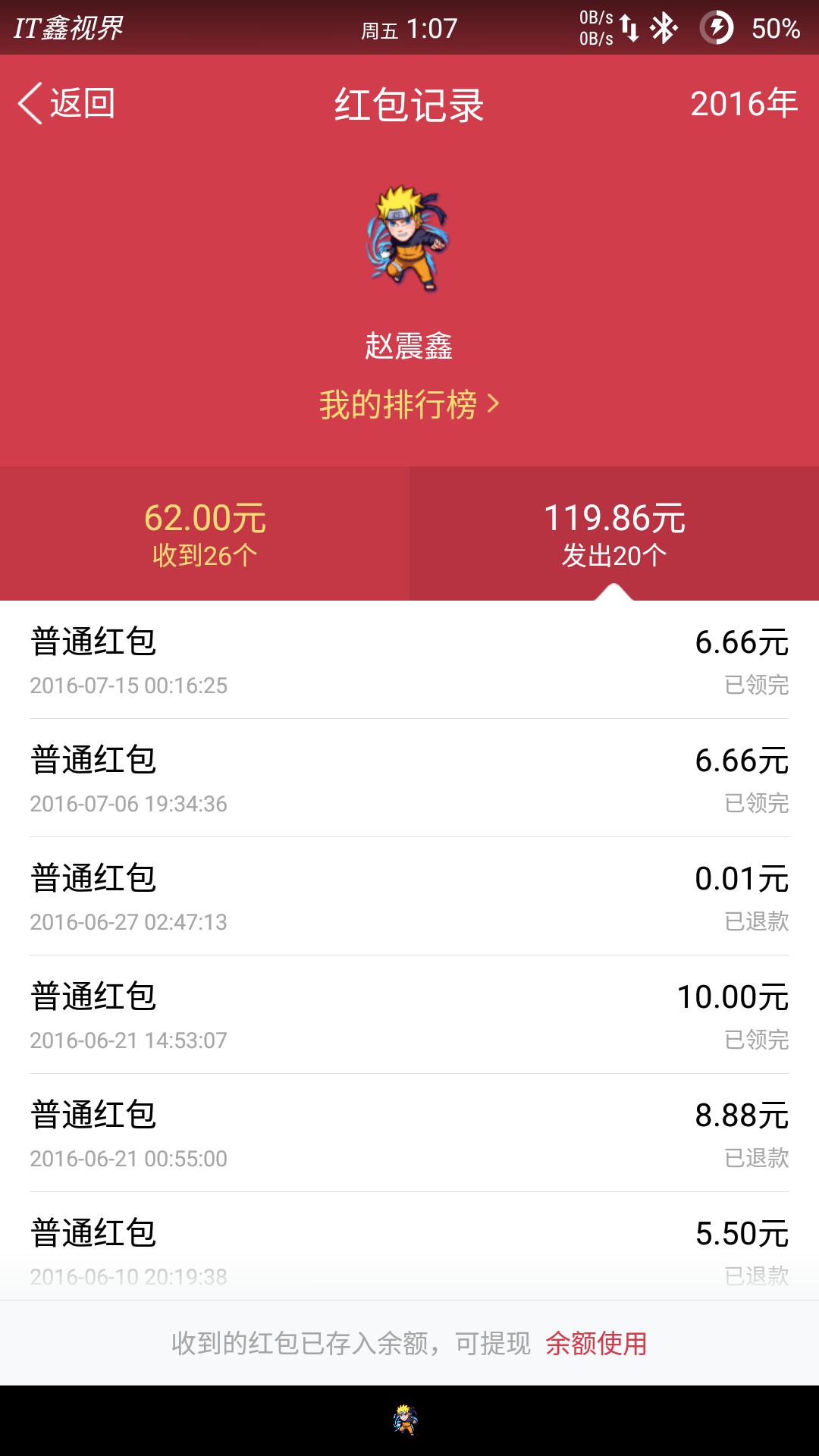
Task: Select the 发出20个 tab
Action: click(x=614, y=531)
